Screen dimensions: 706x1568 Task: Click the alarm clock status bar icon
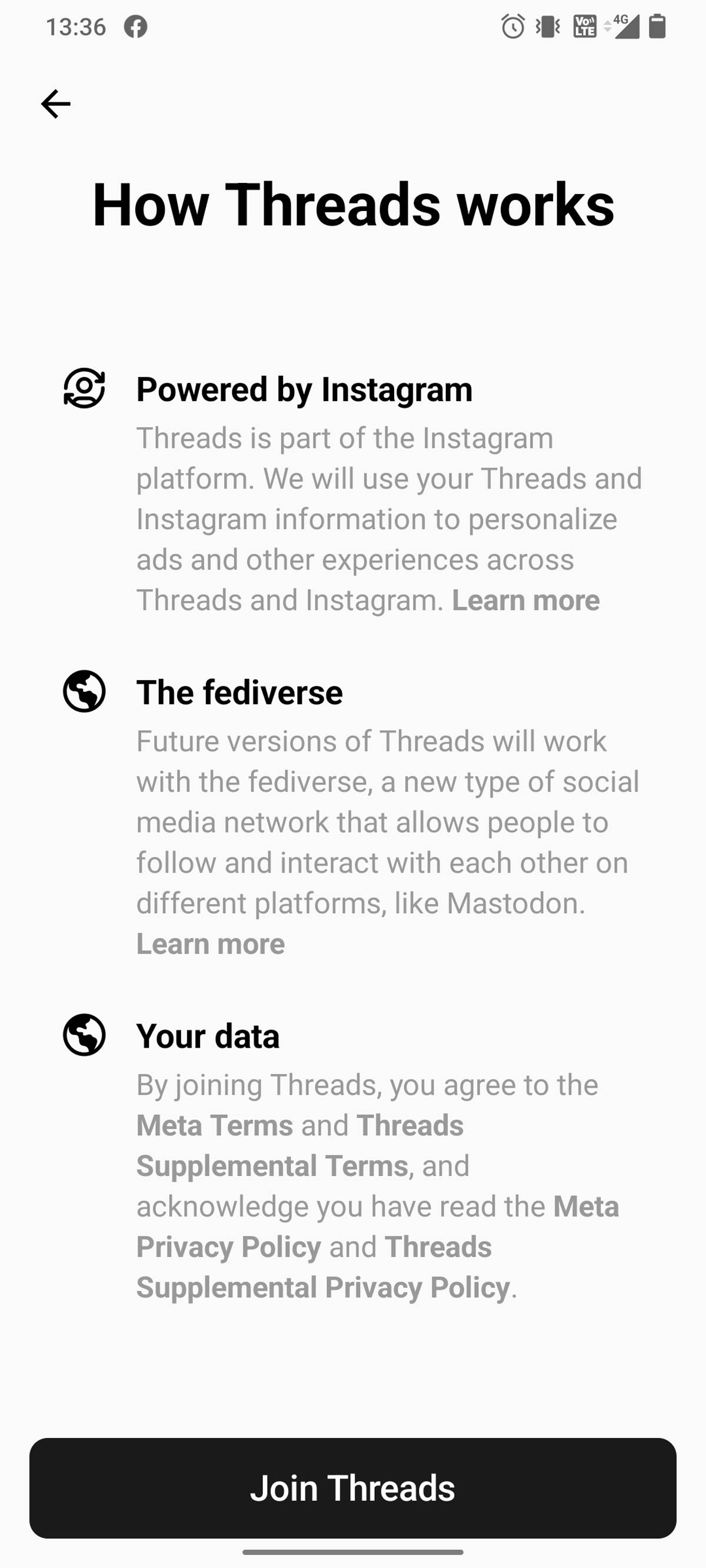pyautogui.click(x=514, y=27)
